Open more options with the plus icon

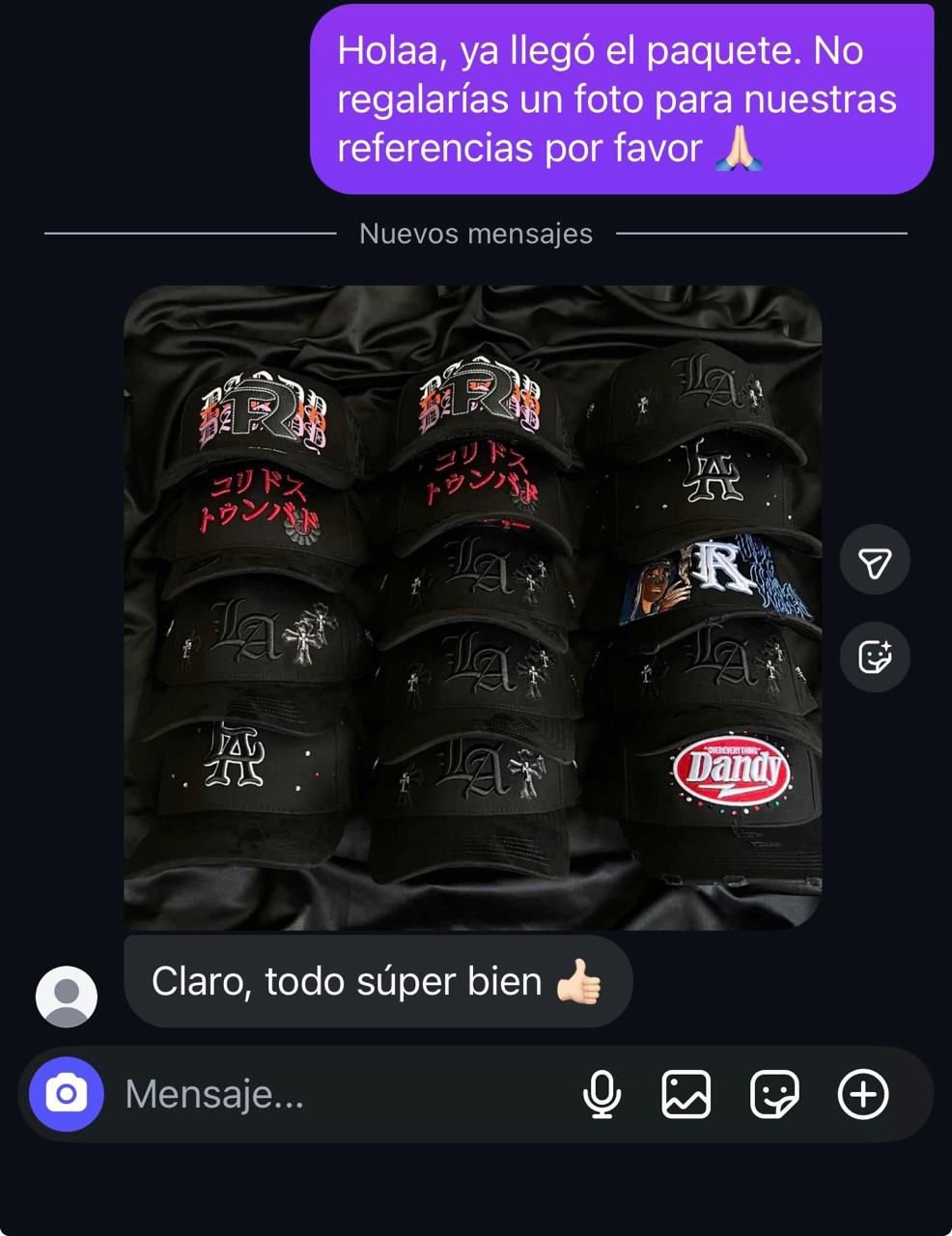(x=862, y=1095)
